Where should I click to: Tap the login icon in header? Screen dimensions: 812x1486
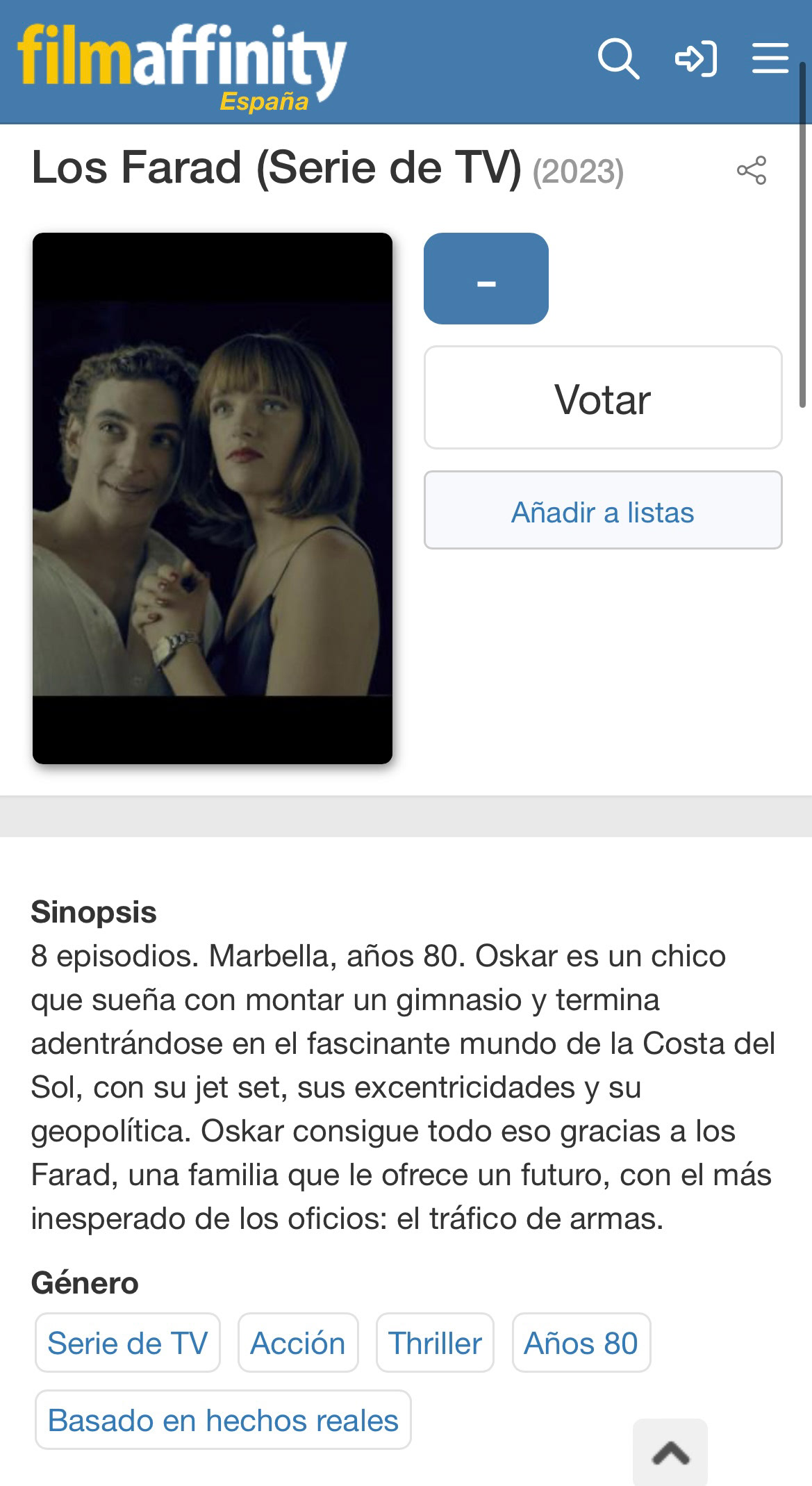coord(695,59)
